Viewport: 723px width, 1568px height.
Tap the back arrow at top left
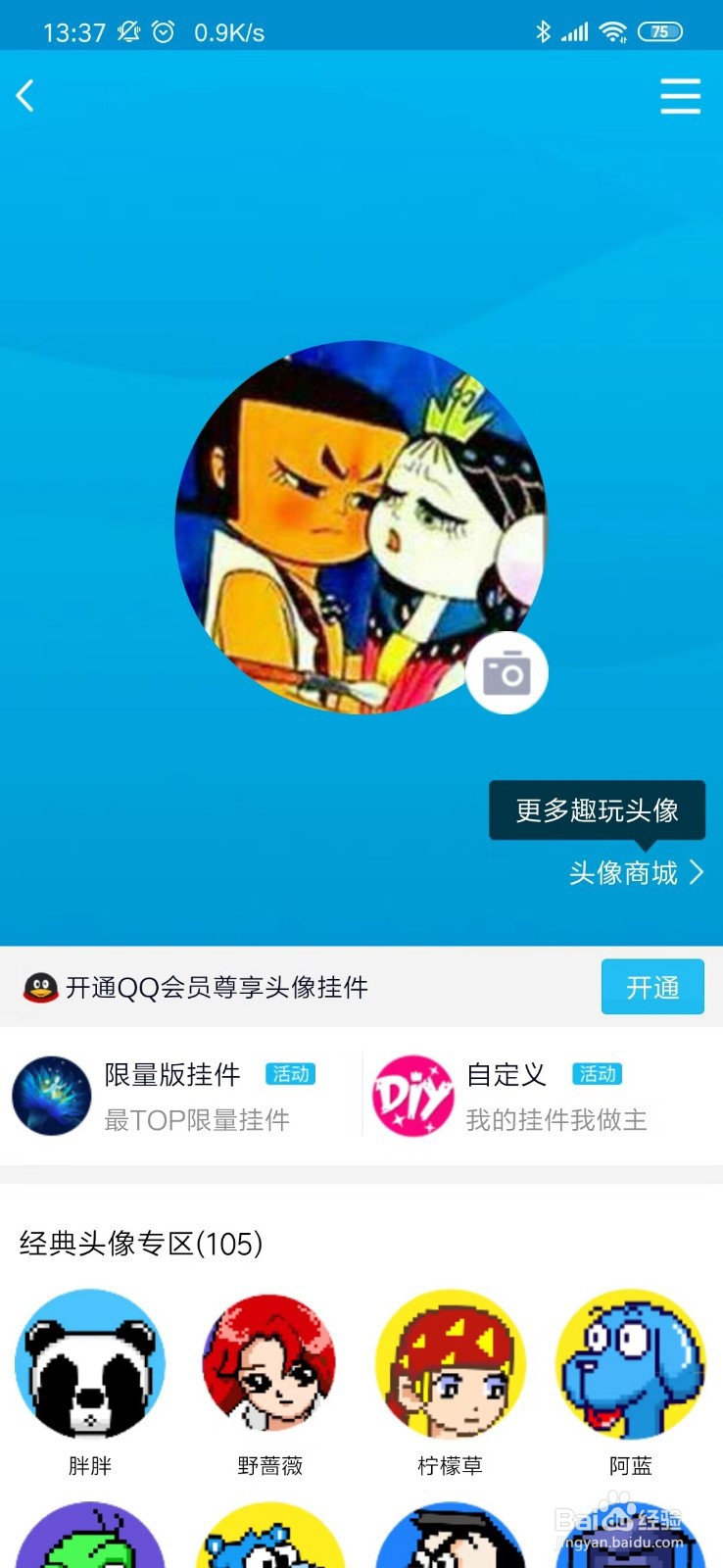tap(24, 95)
